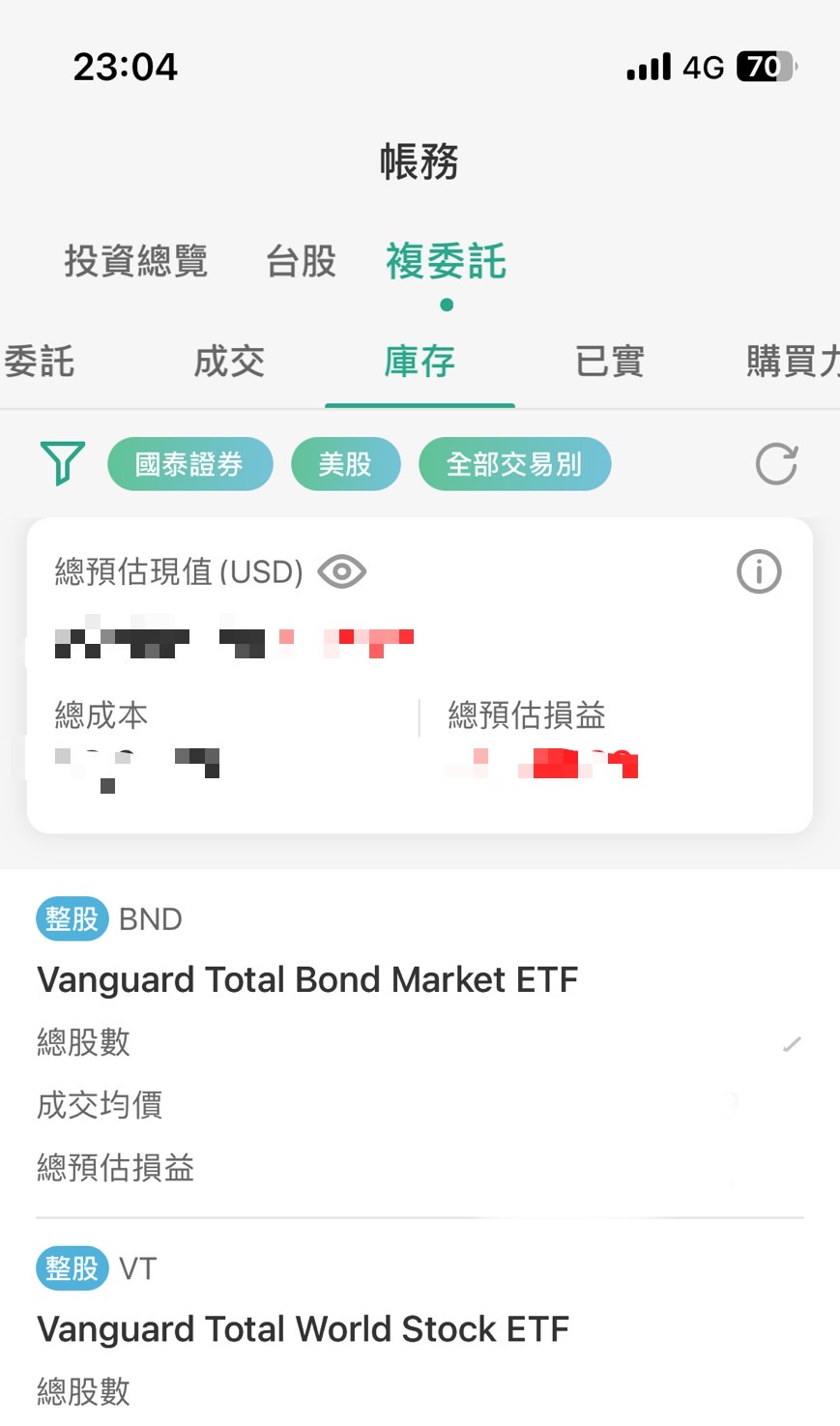This screenshot has width=840, height=1426.
Task: Switch to the 已實 sub-tab
Action: pos(609,362)
